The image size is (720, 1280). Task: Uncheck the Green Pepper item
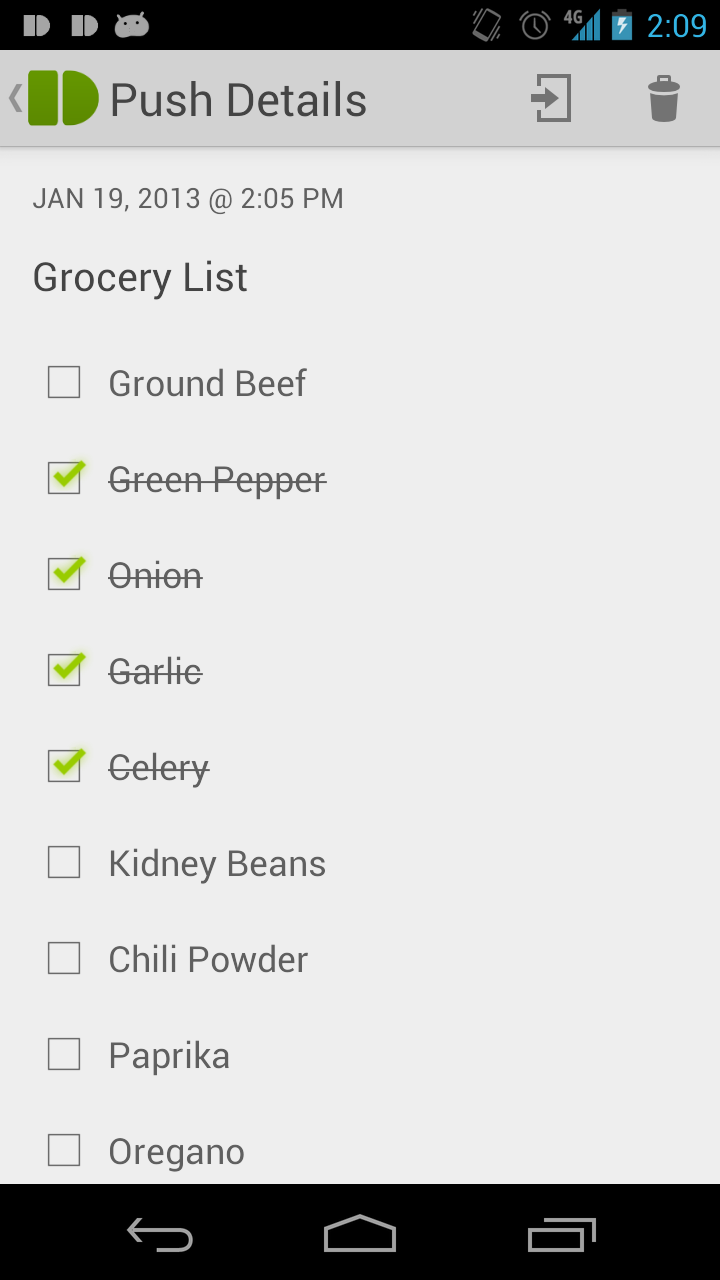64,478
